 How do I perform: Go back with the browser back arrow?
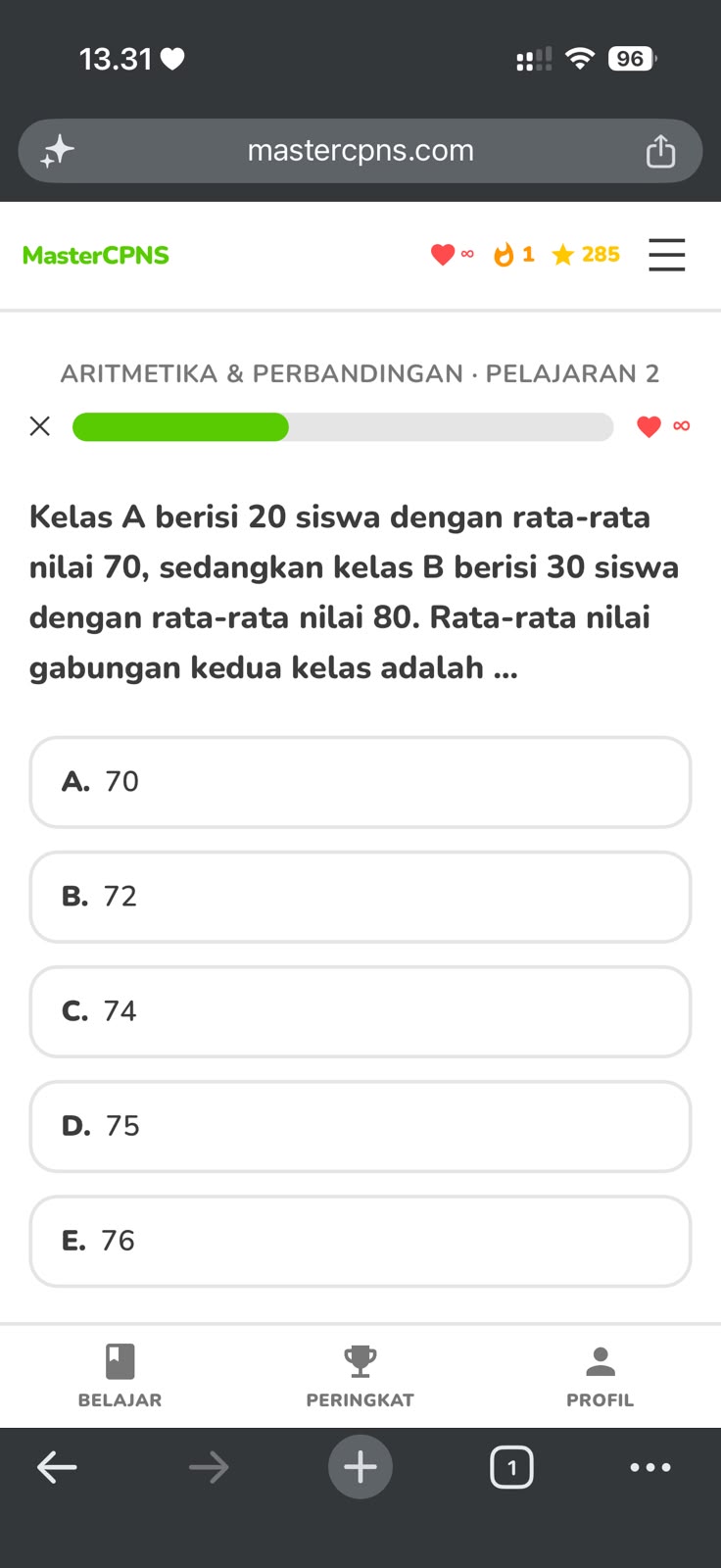(57, 1467)
